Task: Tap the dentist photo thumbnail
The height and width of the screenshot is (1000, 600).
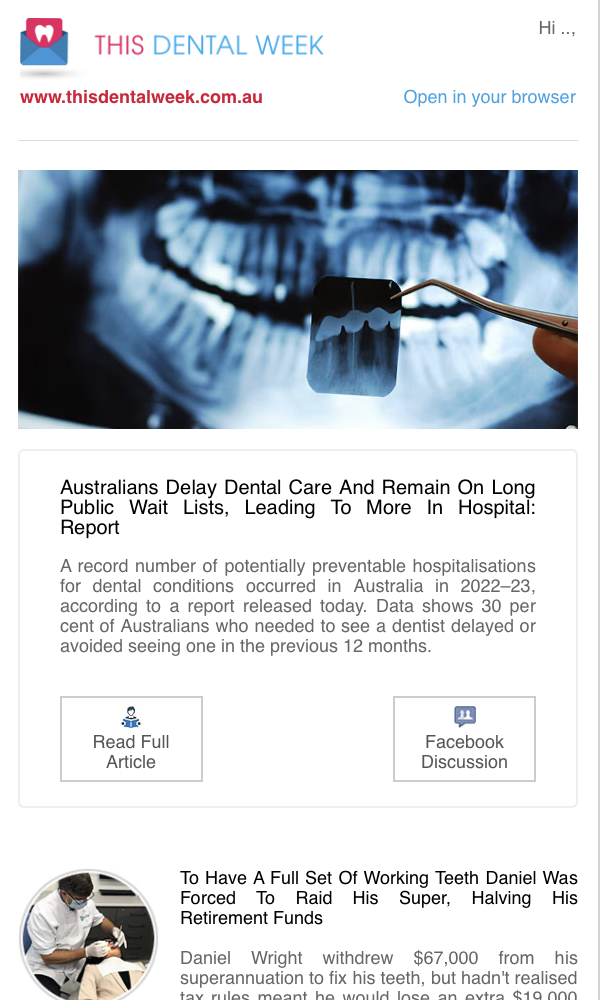Action: pos(89,935)
